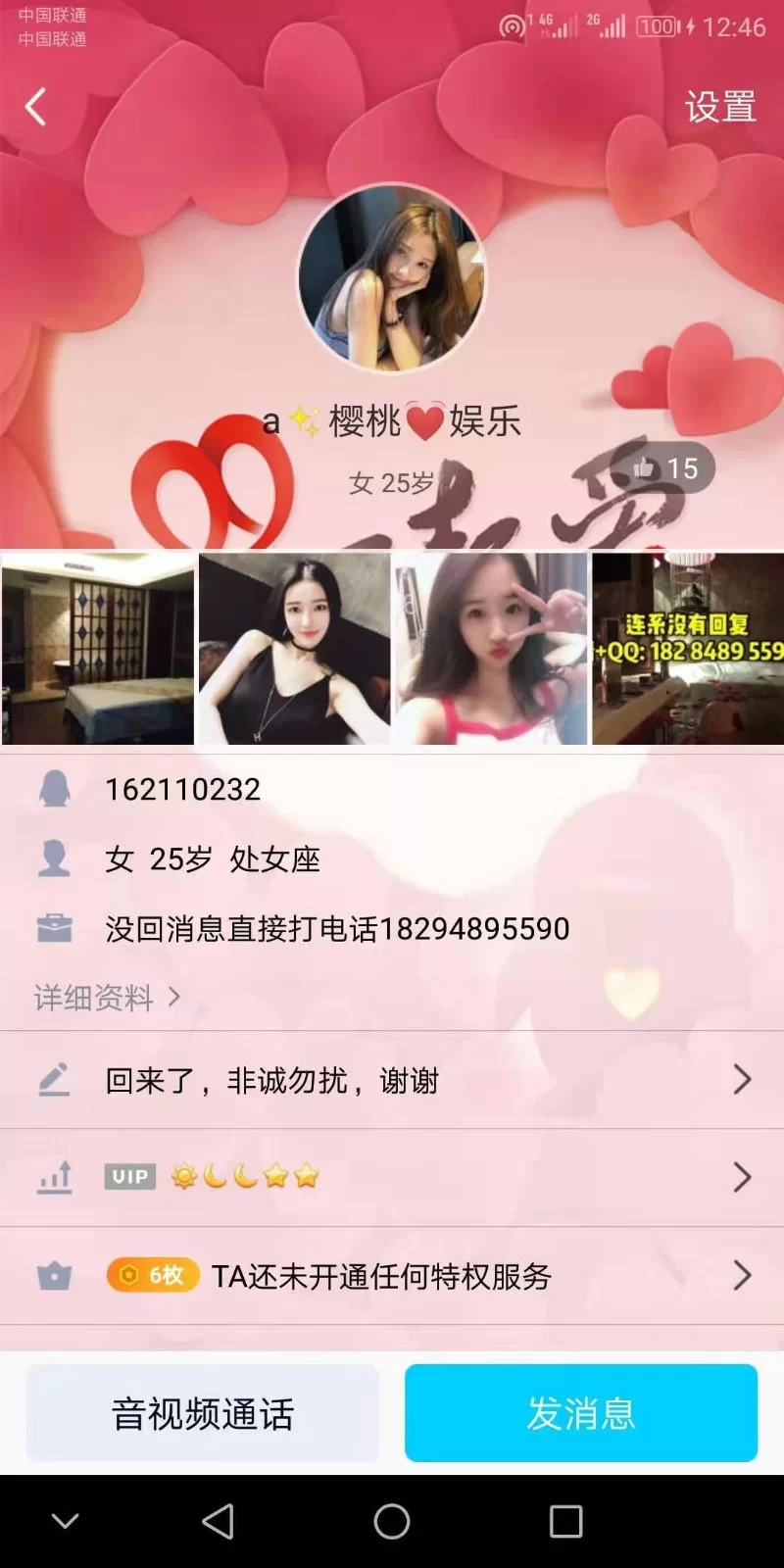Open the album photo with QQ text

click(x=687, y=648)
